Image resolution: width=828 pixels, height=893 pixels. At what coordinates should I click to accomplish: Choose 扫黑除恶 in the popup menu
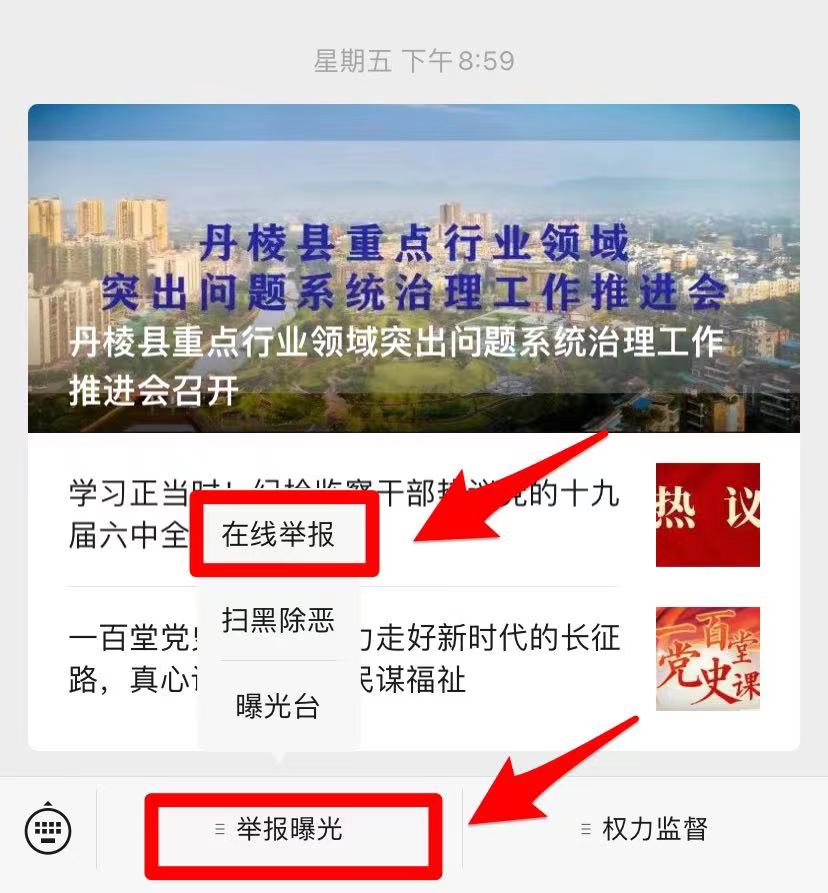278,620
